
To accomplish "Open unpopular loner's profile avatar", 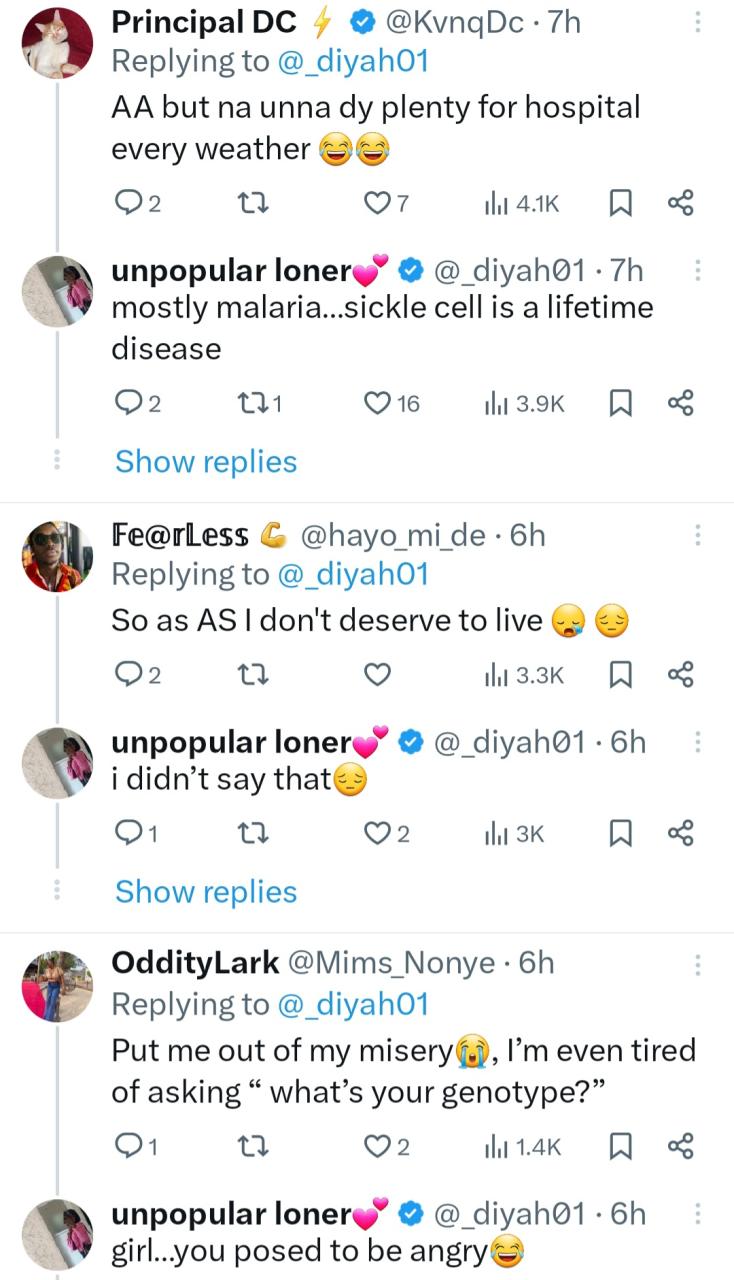I will coord(57,292).
